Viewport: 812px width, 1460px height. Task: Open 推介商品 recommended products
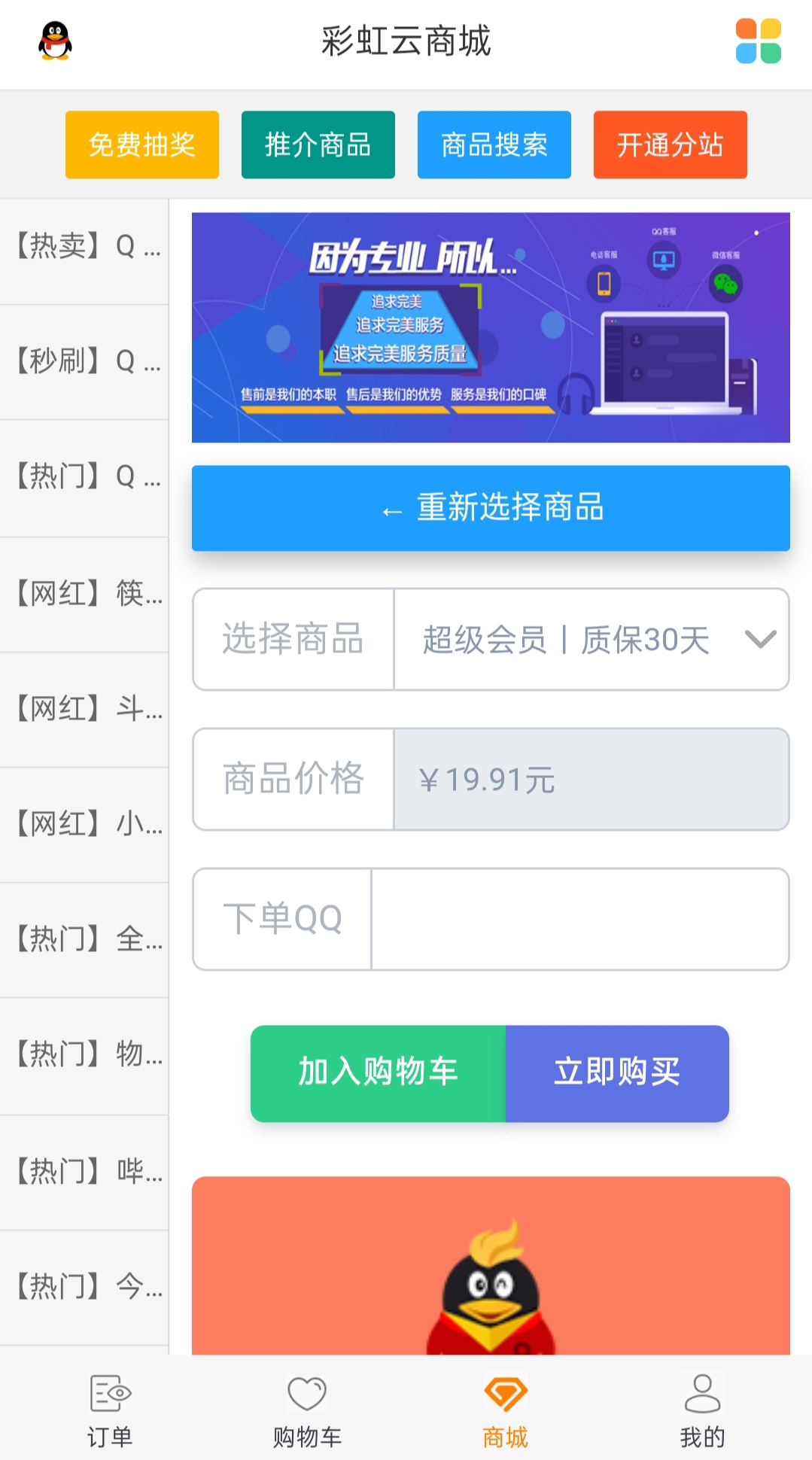(x=318, y=144)
